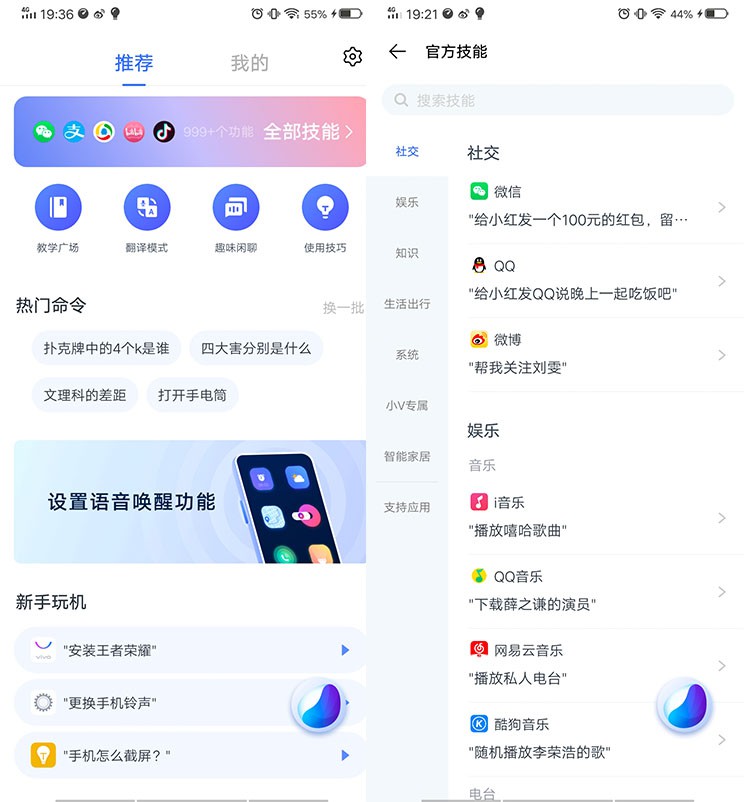Select 生活出行 in the side category list
The width and height of the screenshot is (750, 802).
pyautogui.click(x=407, y=304)
